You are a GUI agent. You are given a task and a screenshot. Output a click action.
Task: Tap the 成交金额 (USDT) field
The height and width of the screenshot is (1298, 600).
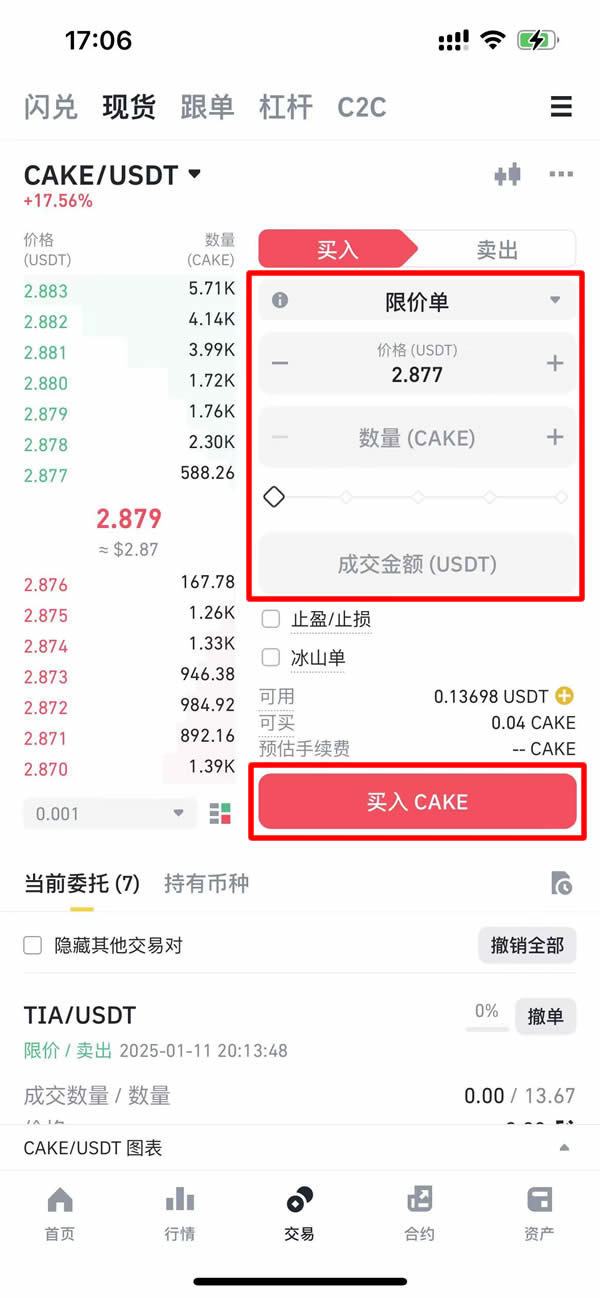click(x=417, y=564)
